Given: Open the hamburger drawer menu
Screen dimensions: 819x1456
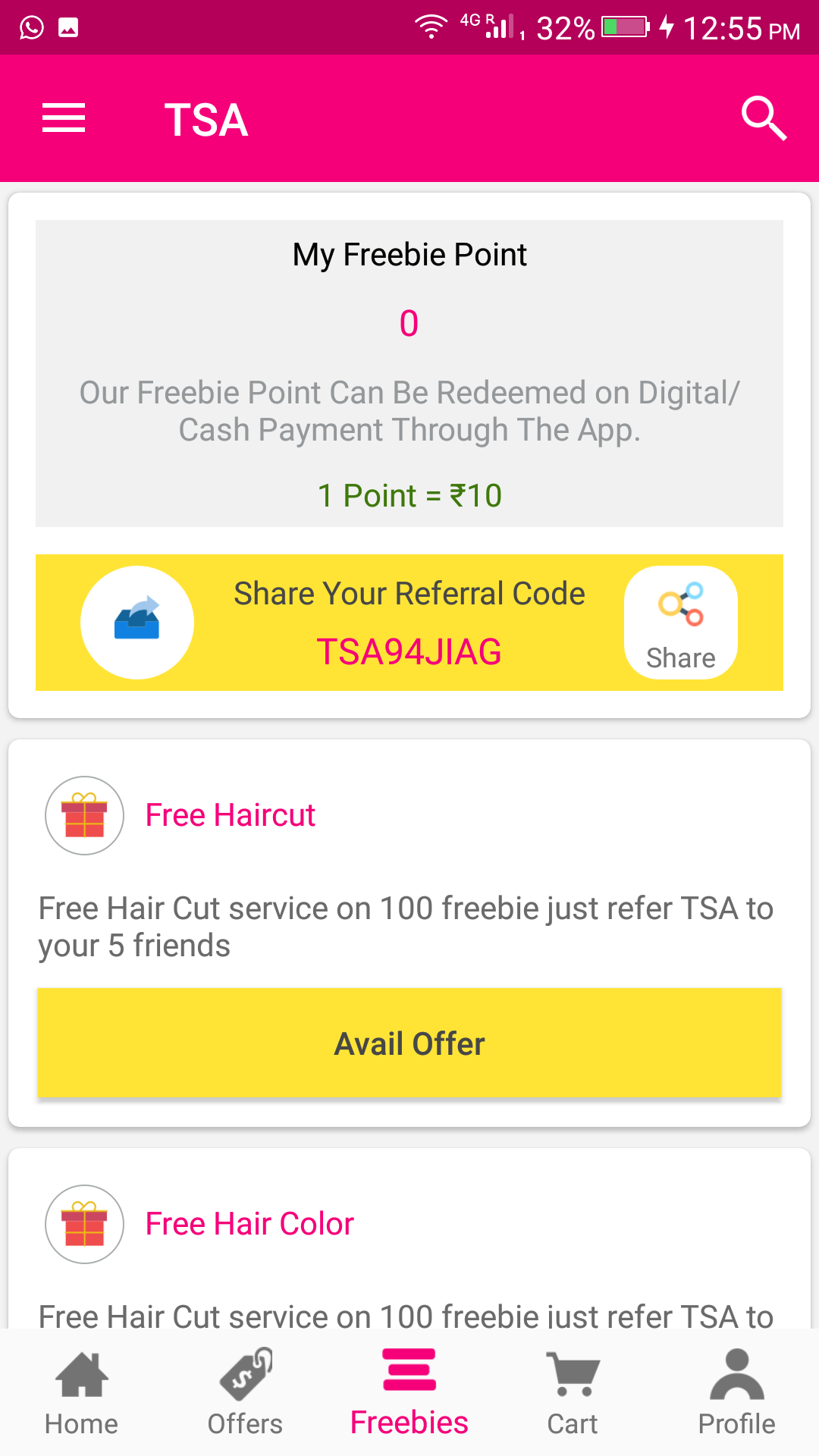Looking at the screenshot, I should tap(64, 118).
